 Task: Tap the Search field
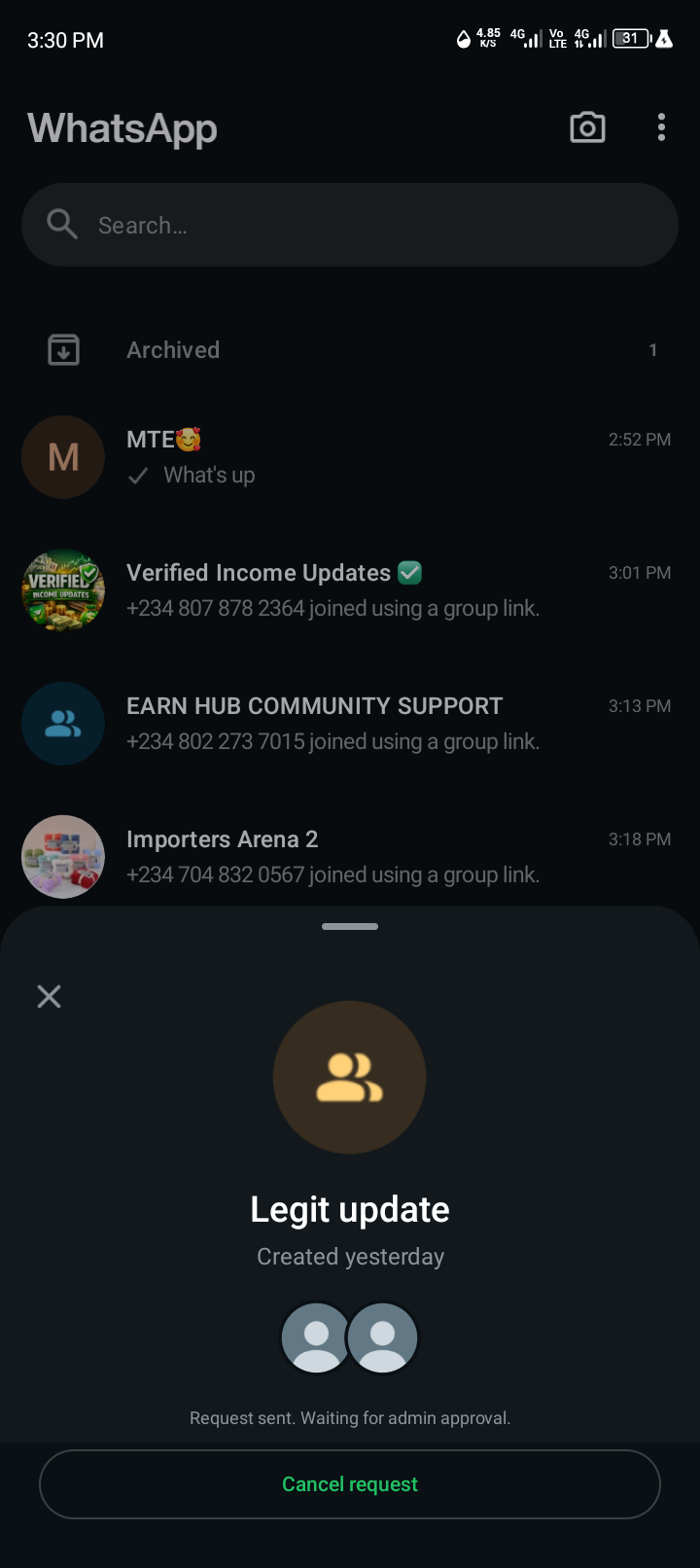click(350, 225)
